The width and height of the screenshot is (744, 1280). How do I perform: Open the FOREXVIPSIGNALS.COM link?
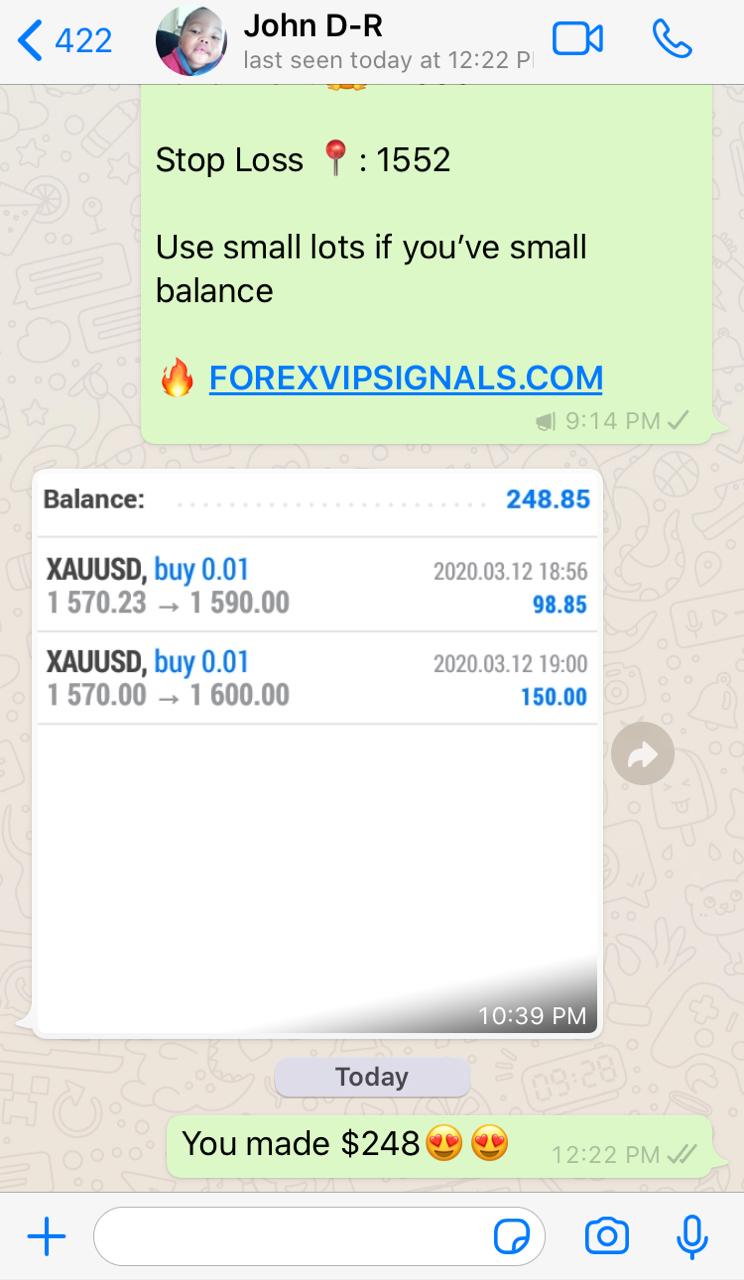coord(405,378)
